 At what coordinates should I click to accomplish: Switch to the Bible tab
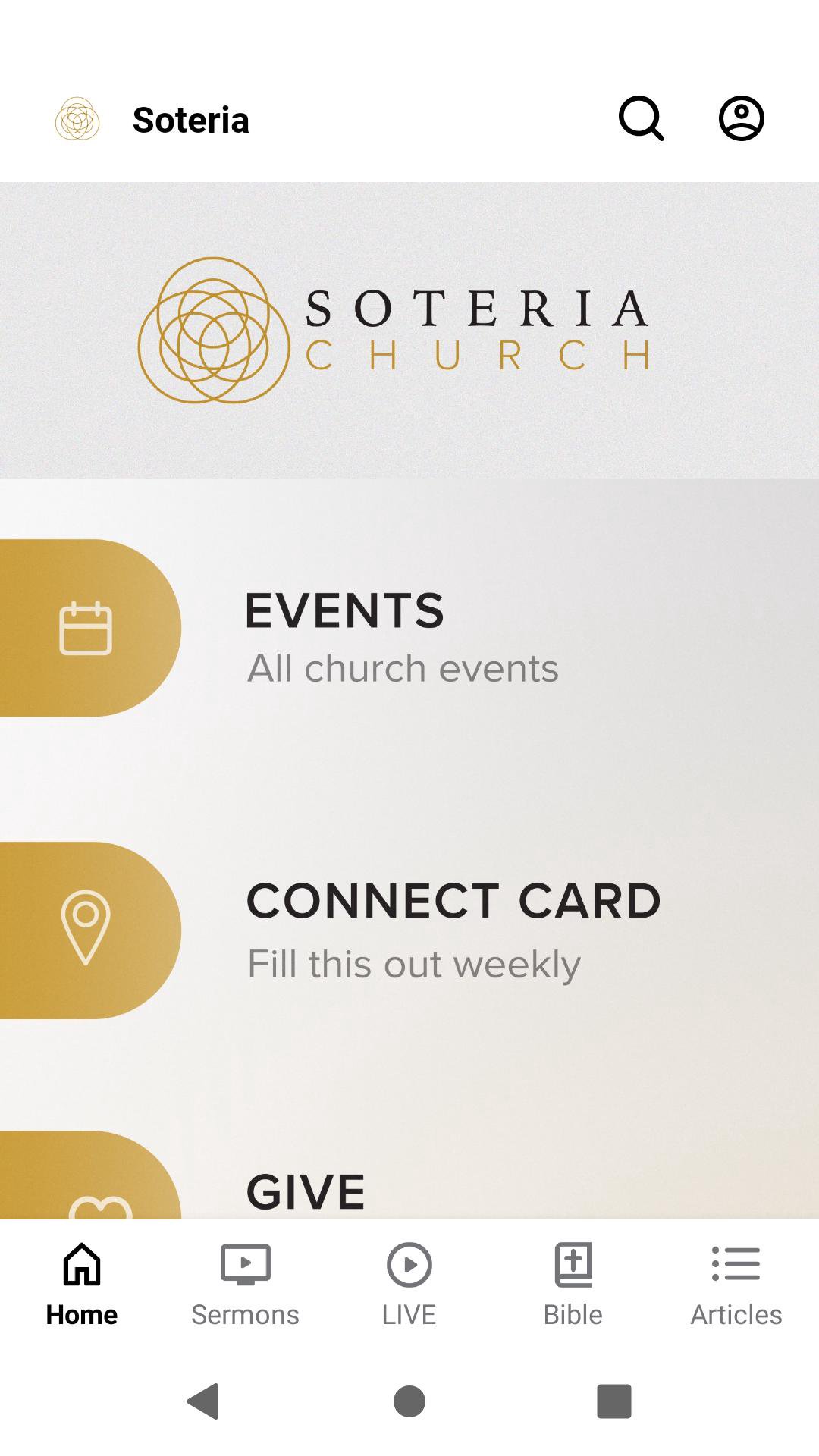coord(573,1285)
